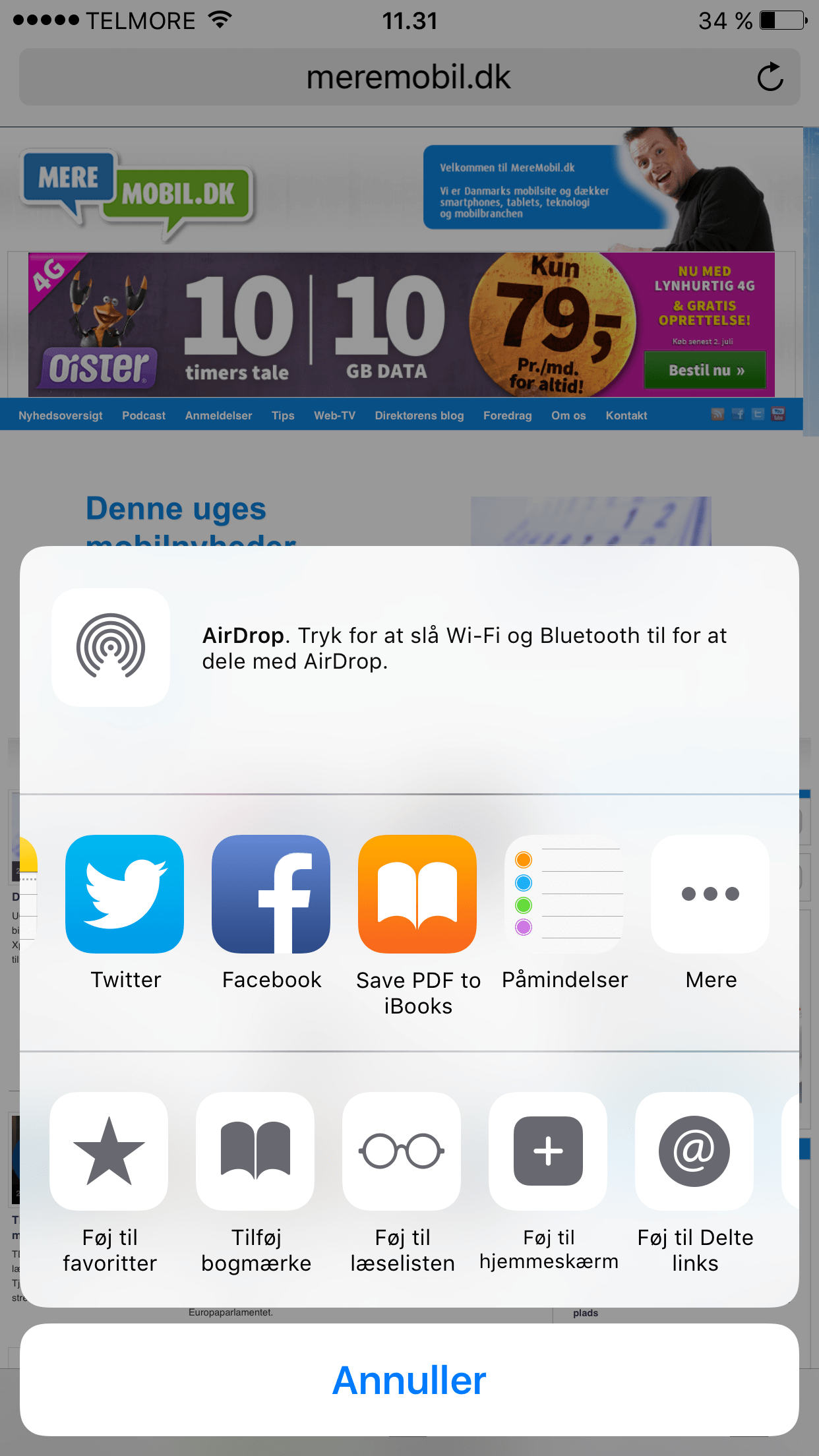Image resolution: width=819 pixels, height=1456 pixels.
Task: Share the page on Twitter
Action: click(125, 894)
